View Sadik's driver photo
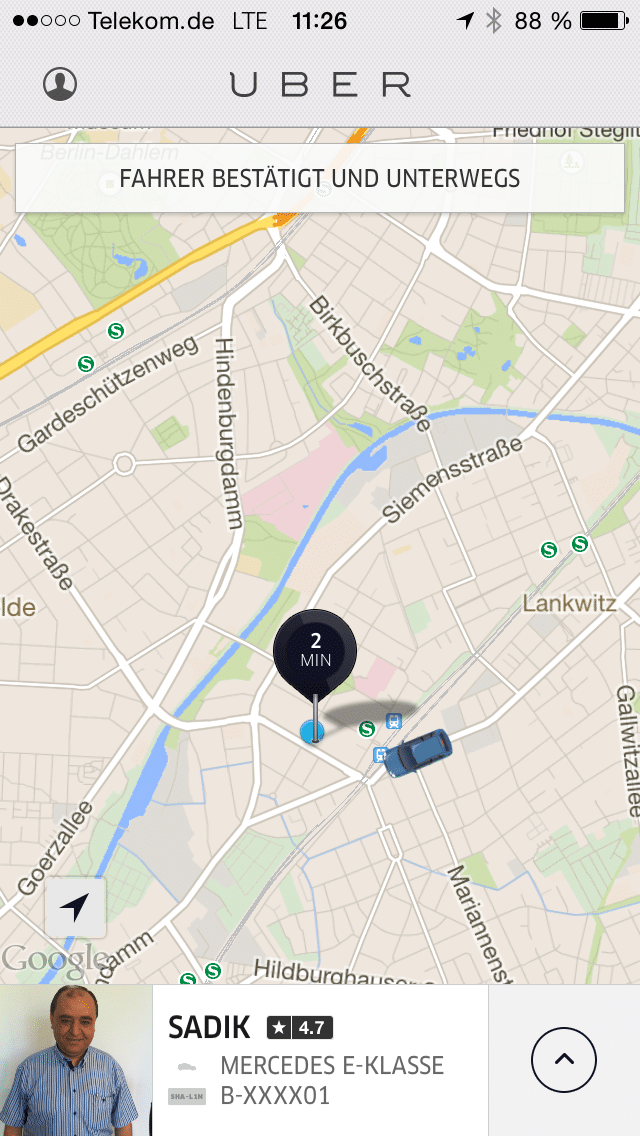 click(x=75, y=1060)
